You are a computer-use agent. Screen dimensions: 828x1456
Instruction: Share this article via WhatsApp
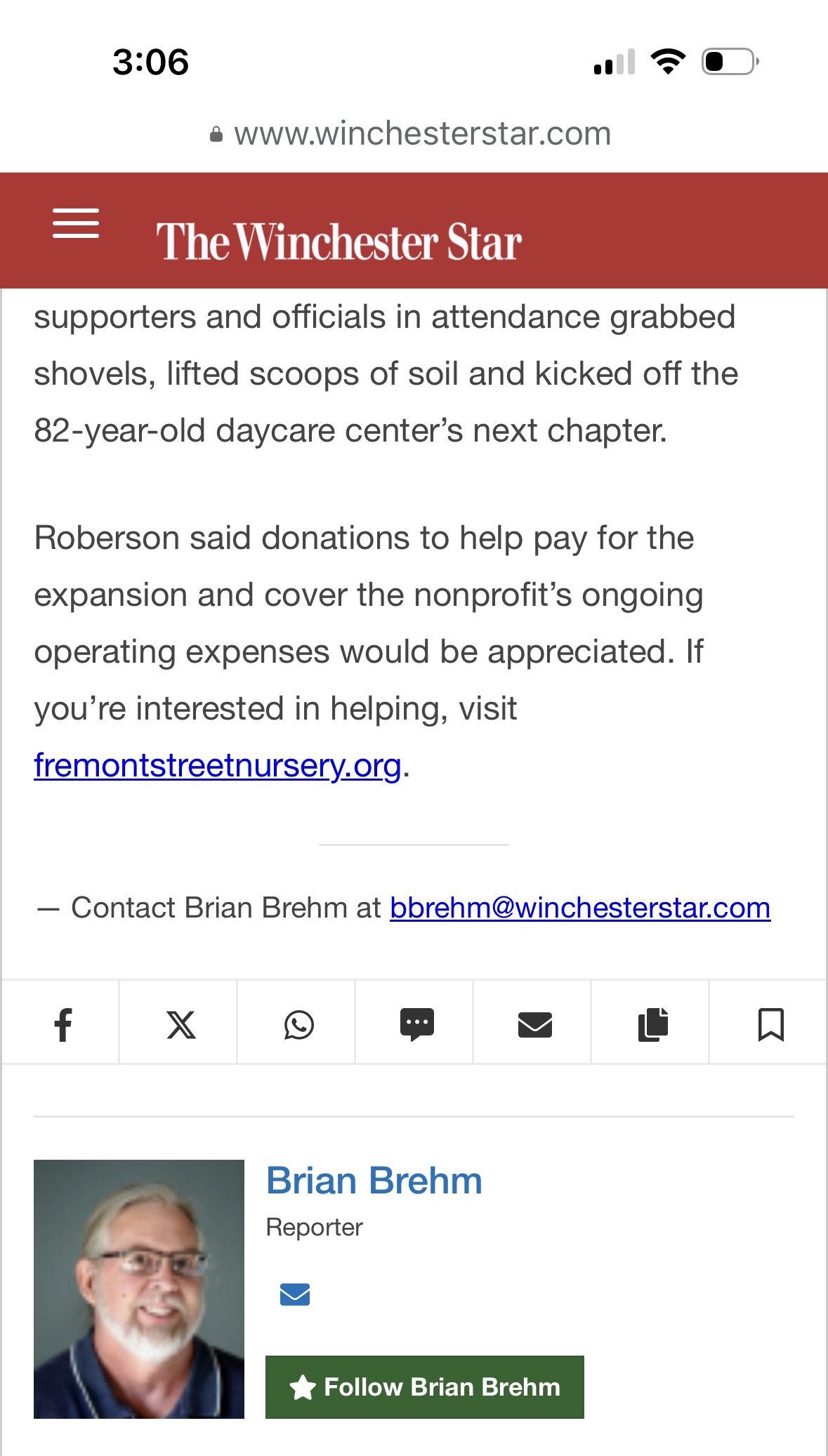pyautogui.click(x=298, y=1024)
